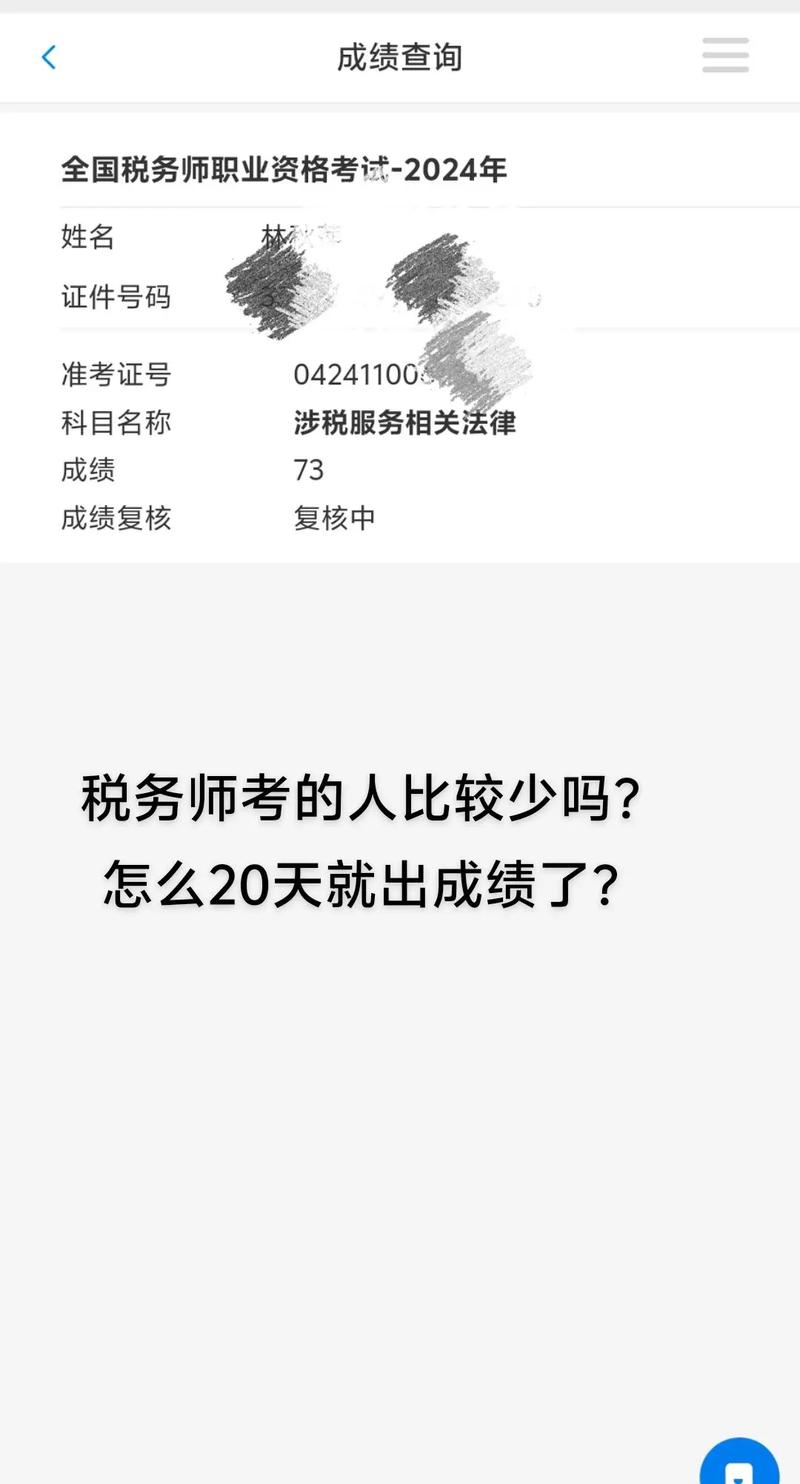Tap the 成绩查询 title in the header
The image size is (800, 1484).
coord(400,57)
